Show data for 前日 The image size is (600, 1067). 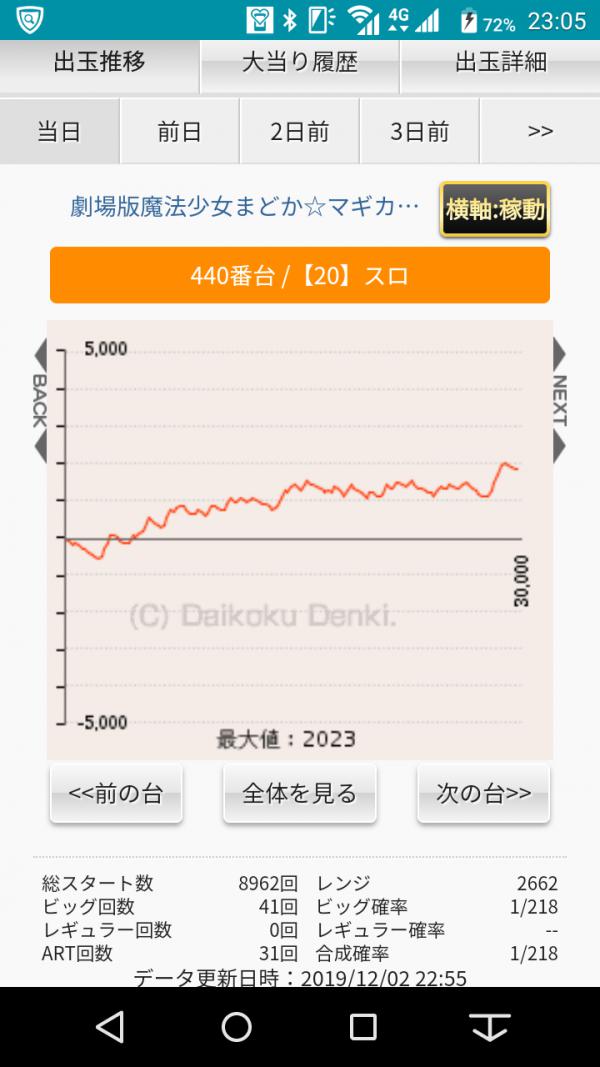tap(180, 131)
